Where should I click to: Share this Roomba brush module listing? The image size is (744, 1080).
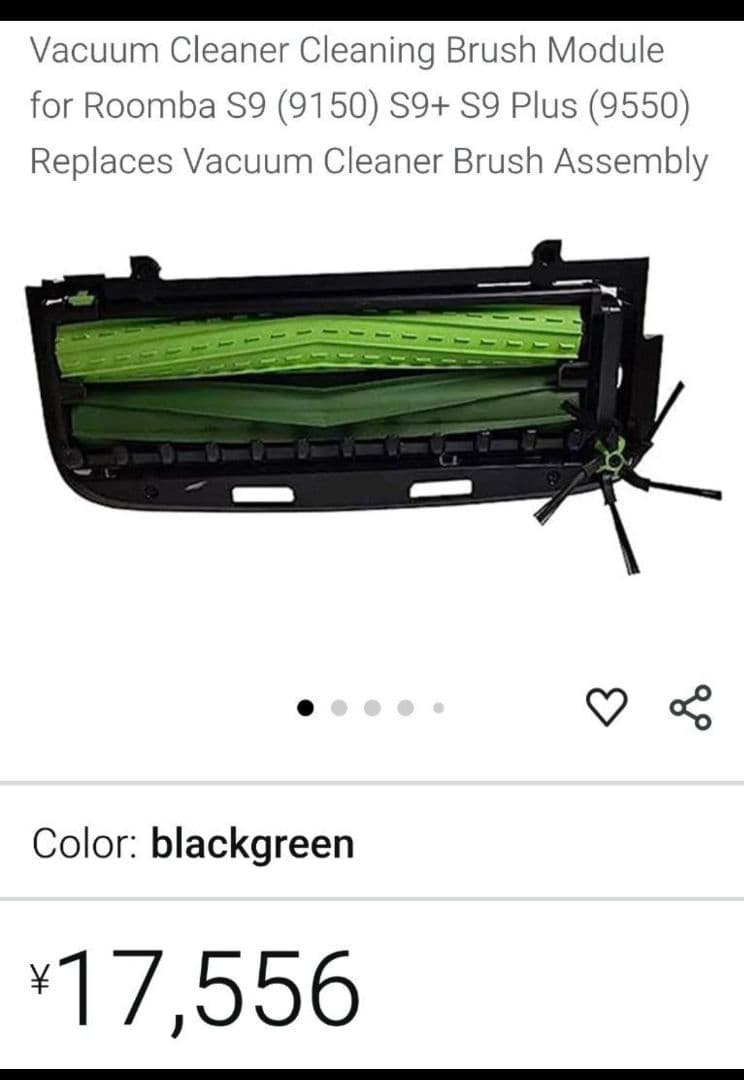(x=691, y=707)
